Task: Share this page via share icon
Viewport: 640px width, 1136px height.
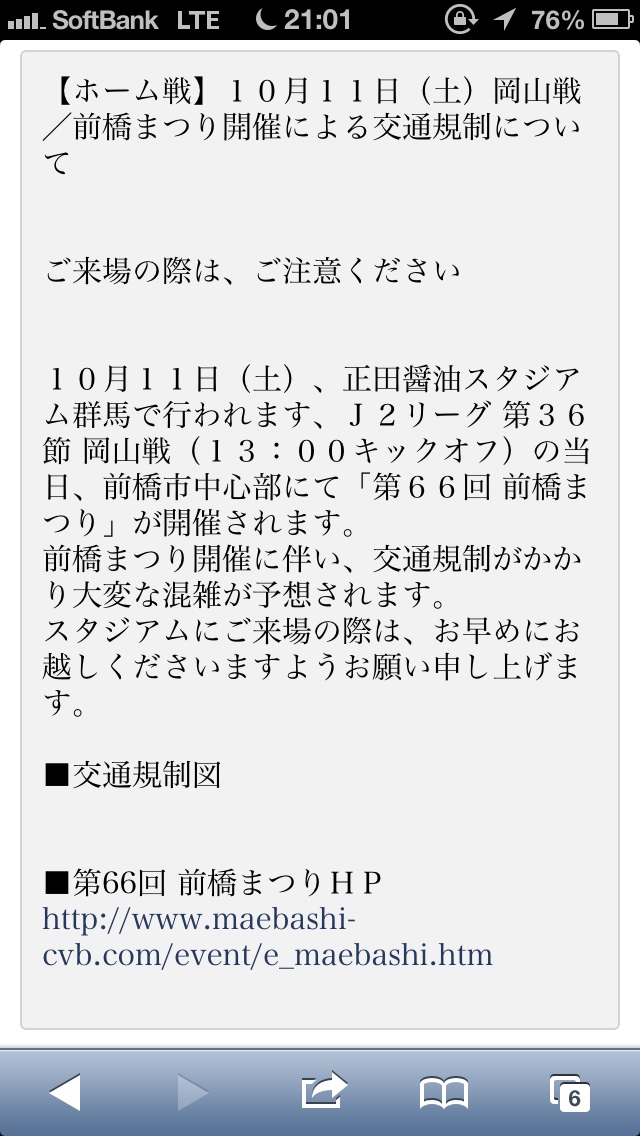Action: point(323,1092)
